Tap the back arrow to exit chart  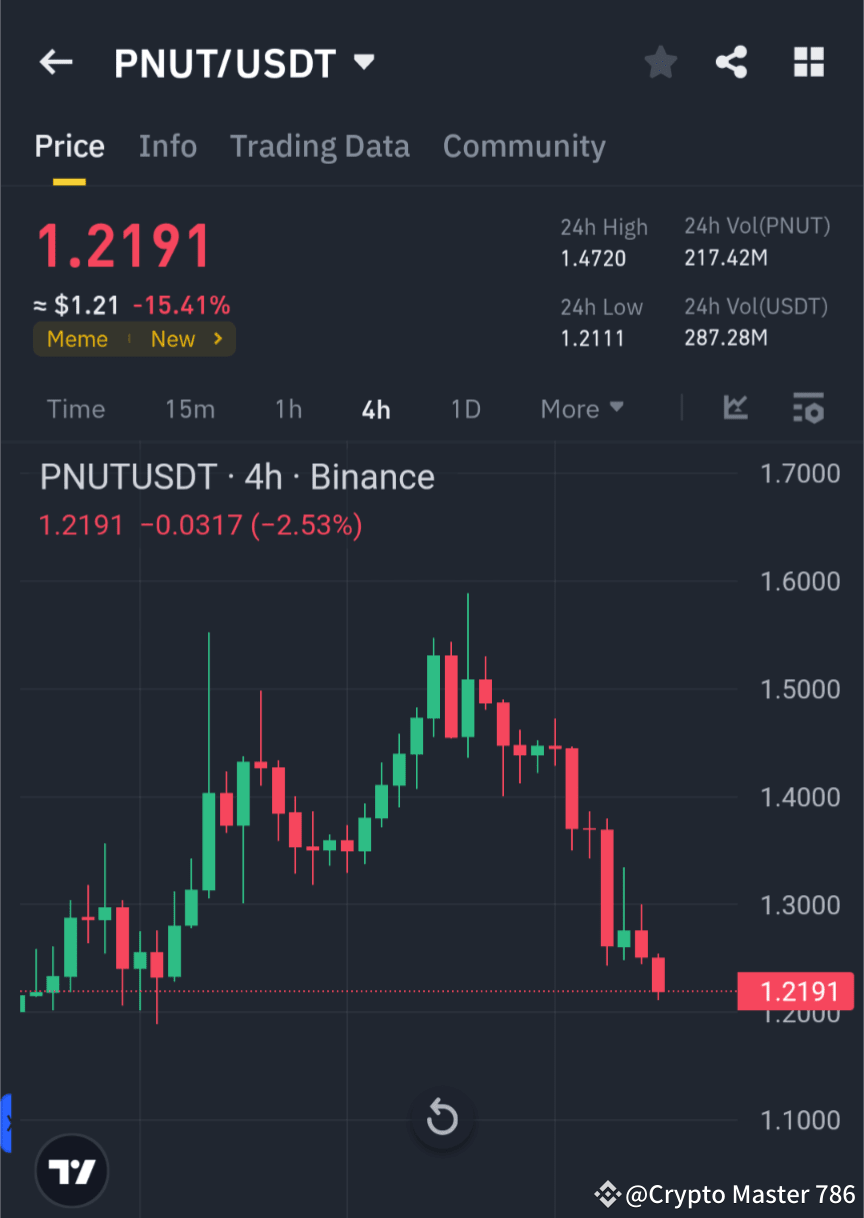[55, 62]
